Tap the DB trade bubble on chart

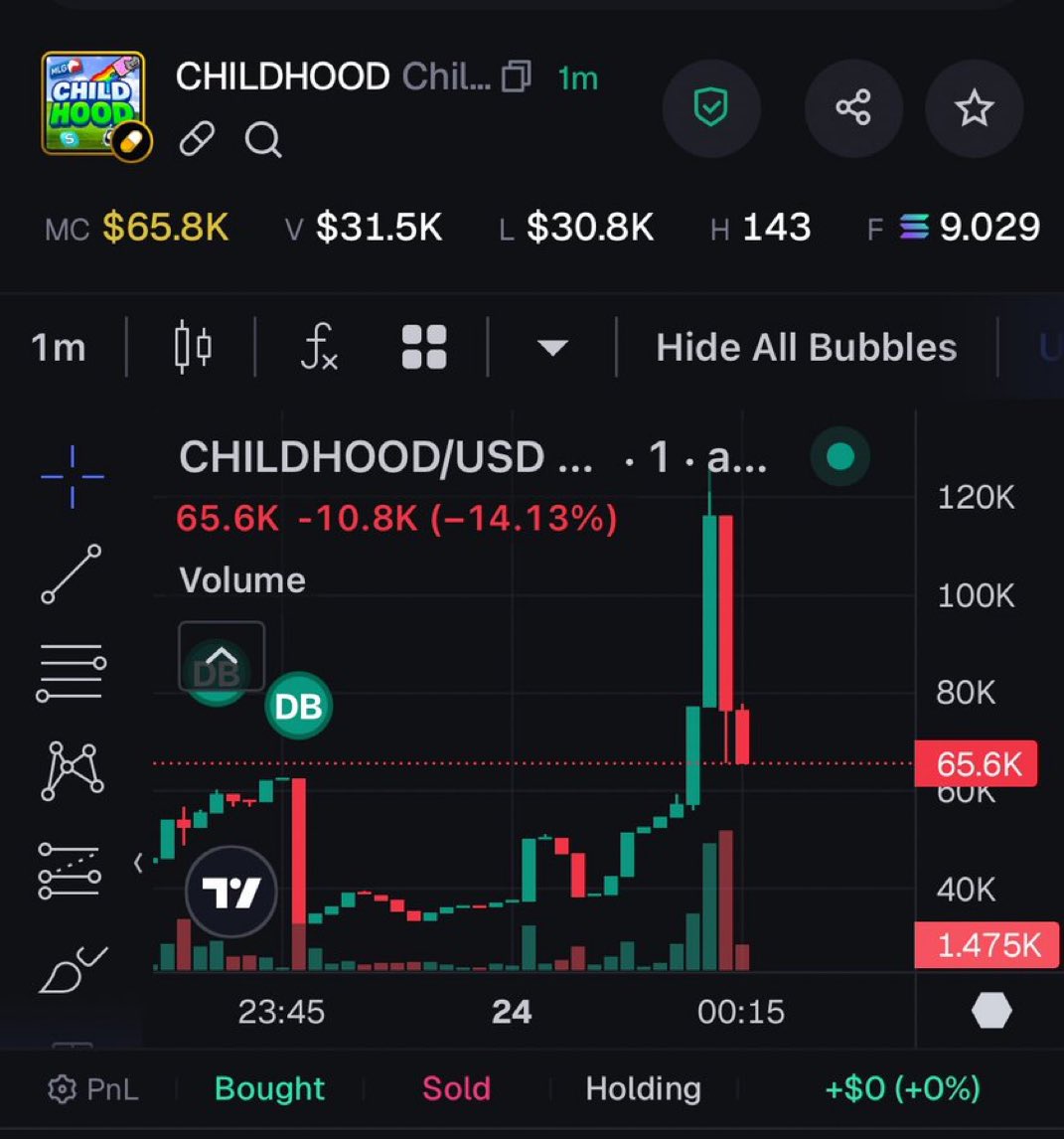click(298, 707)
